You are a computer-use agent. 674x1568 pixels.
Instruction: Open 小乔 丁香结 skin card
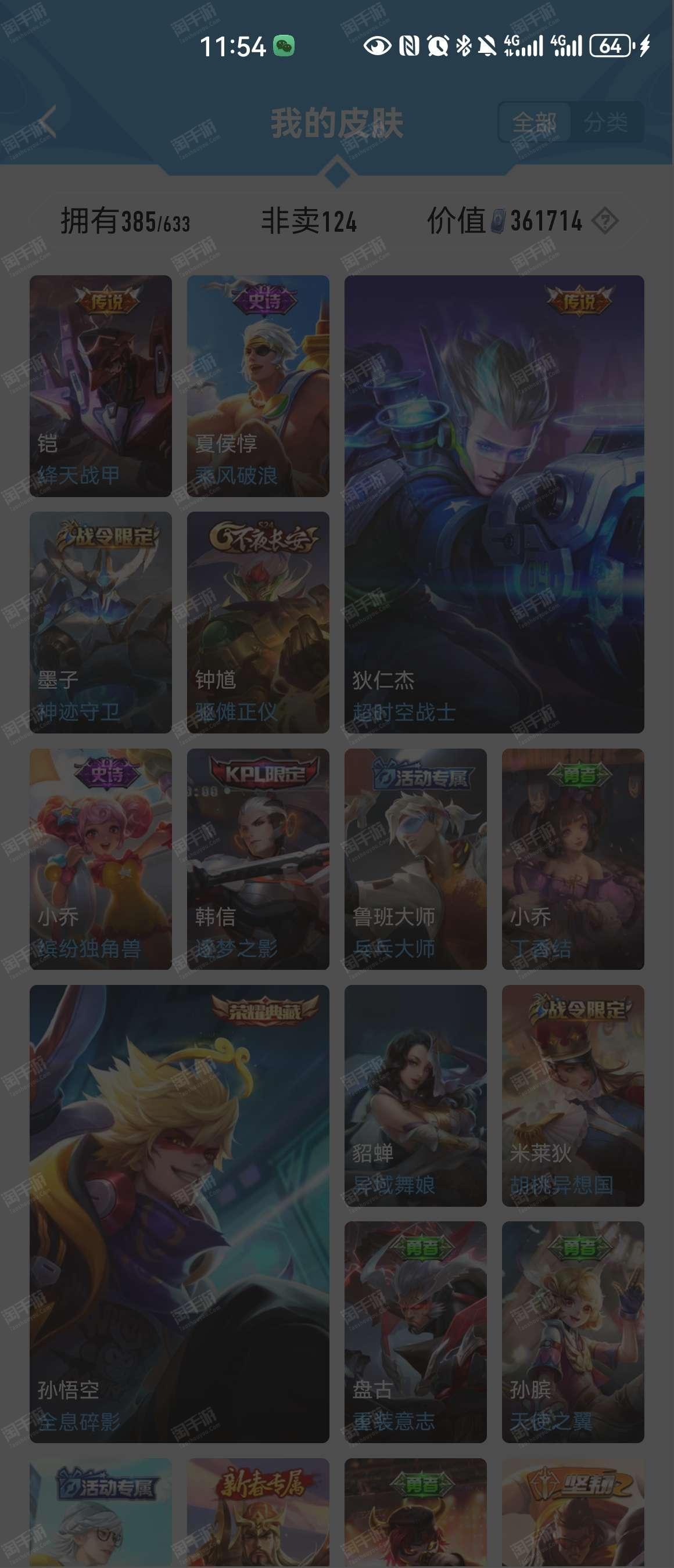(x=572, y=859)
